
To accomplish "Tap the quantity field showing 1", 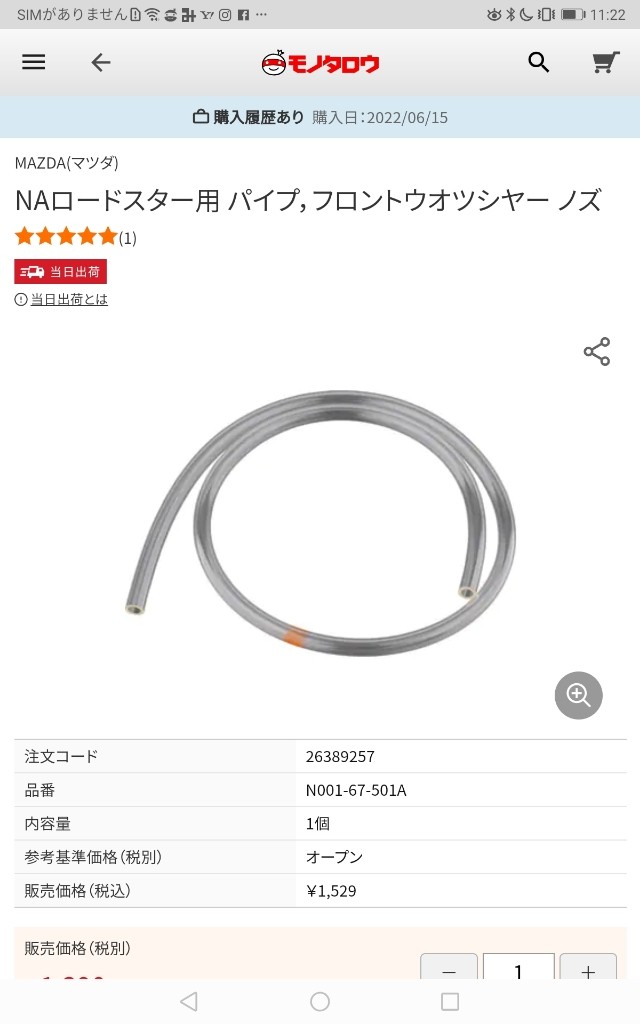I will tap(519, 967).
